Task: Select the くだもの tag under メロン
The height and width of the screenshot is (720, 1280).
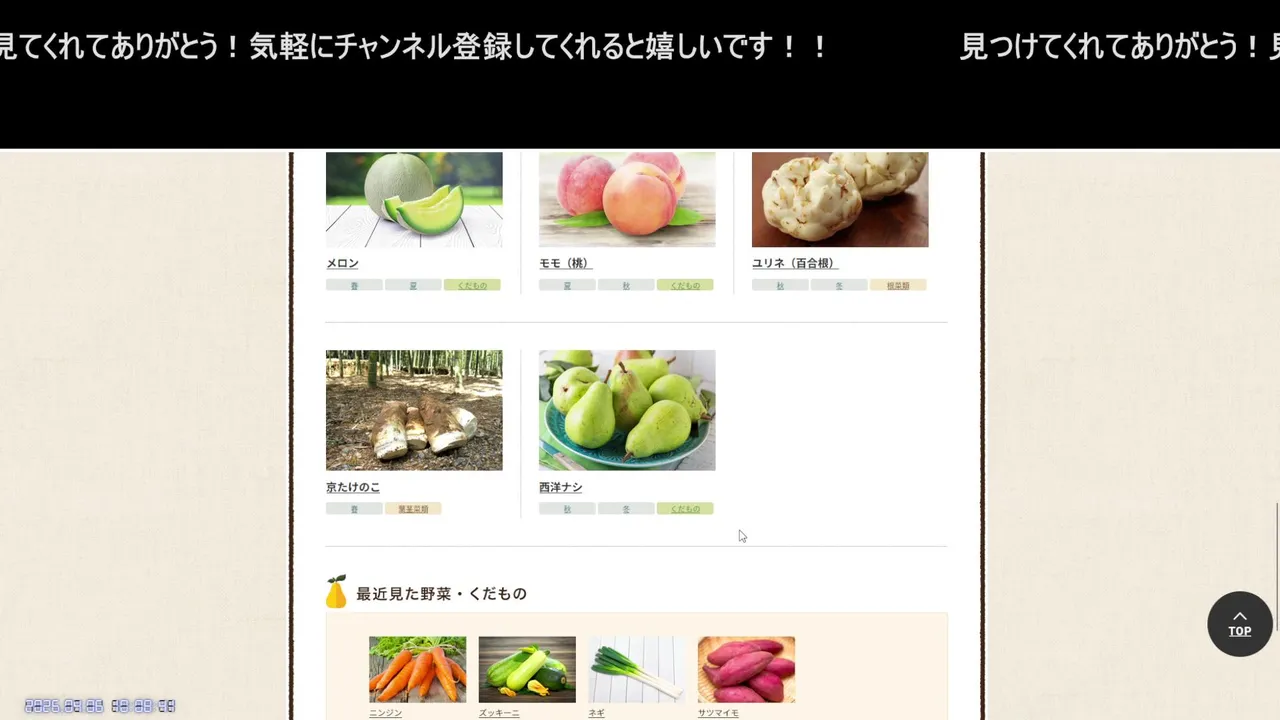Action: tap(472, 285)
